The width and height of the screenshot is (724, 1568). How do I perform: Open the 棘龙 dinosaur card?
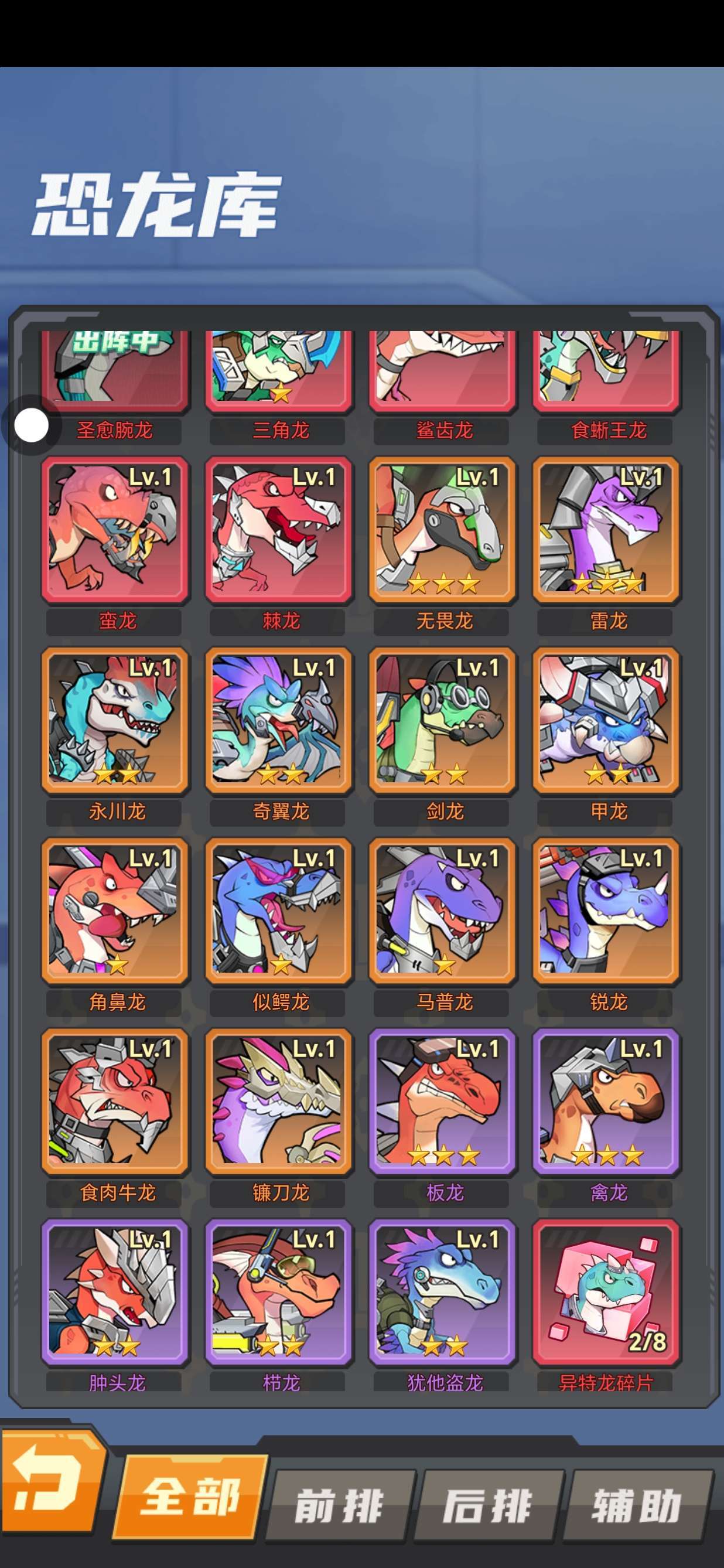tap(279, 529)
